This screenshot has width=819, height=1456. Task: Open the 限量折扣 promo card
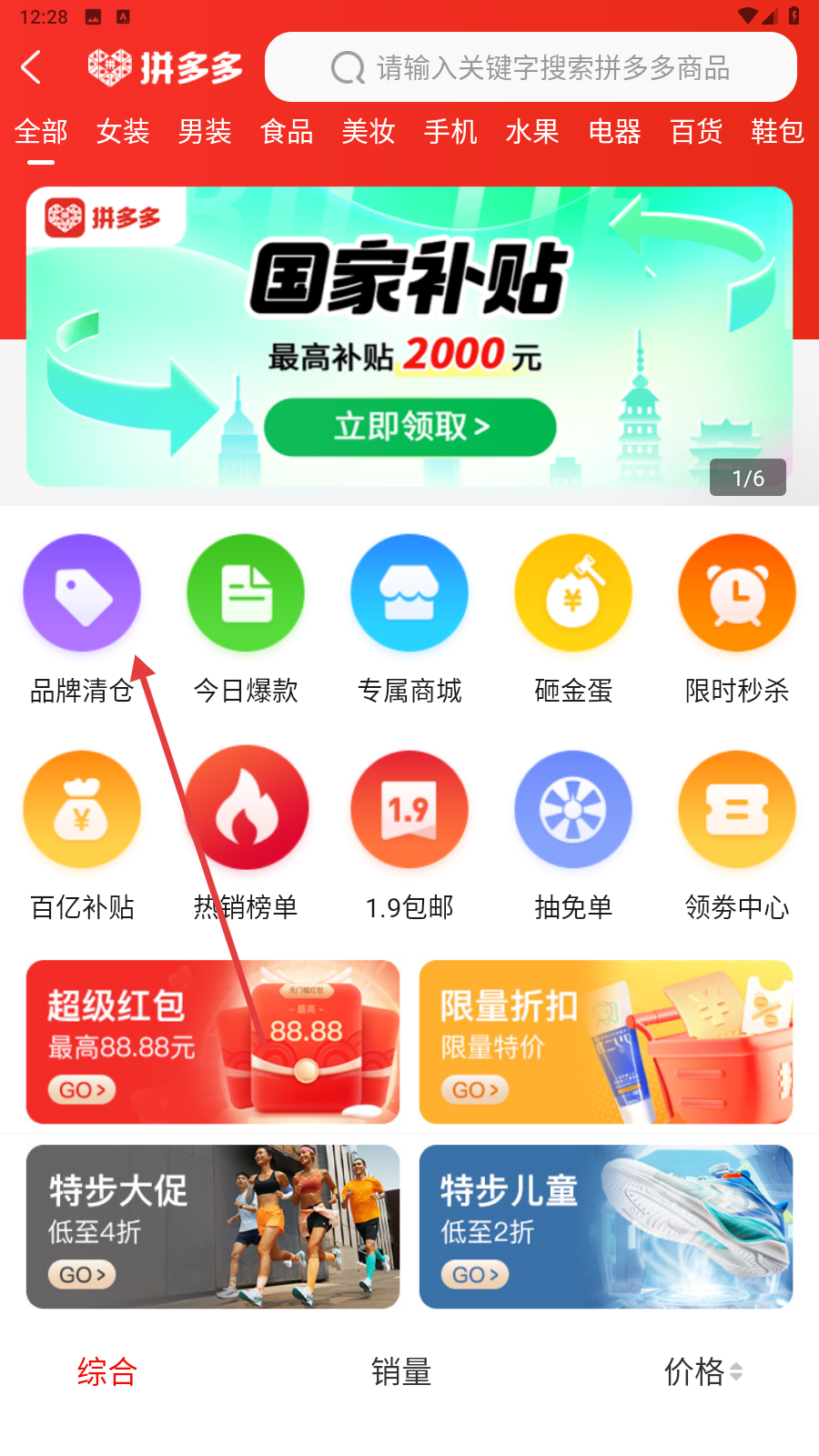(606, 1042)
